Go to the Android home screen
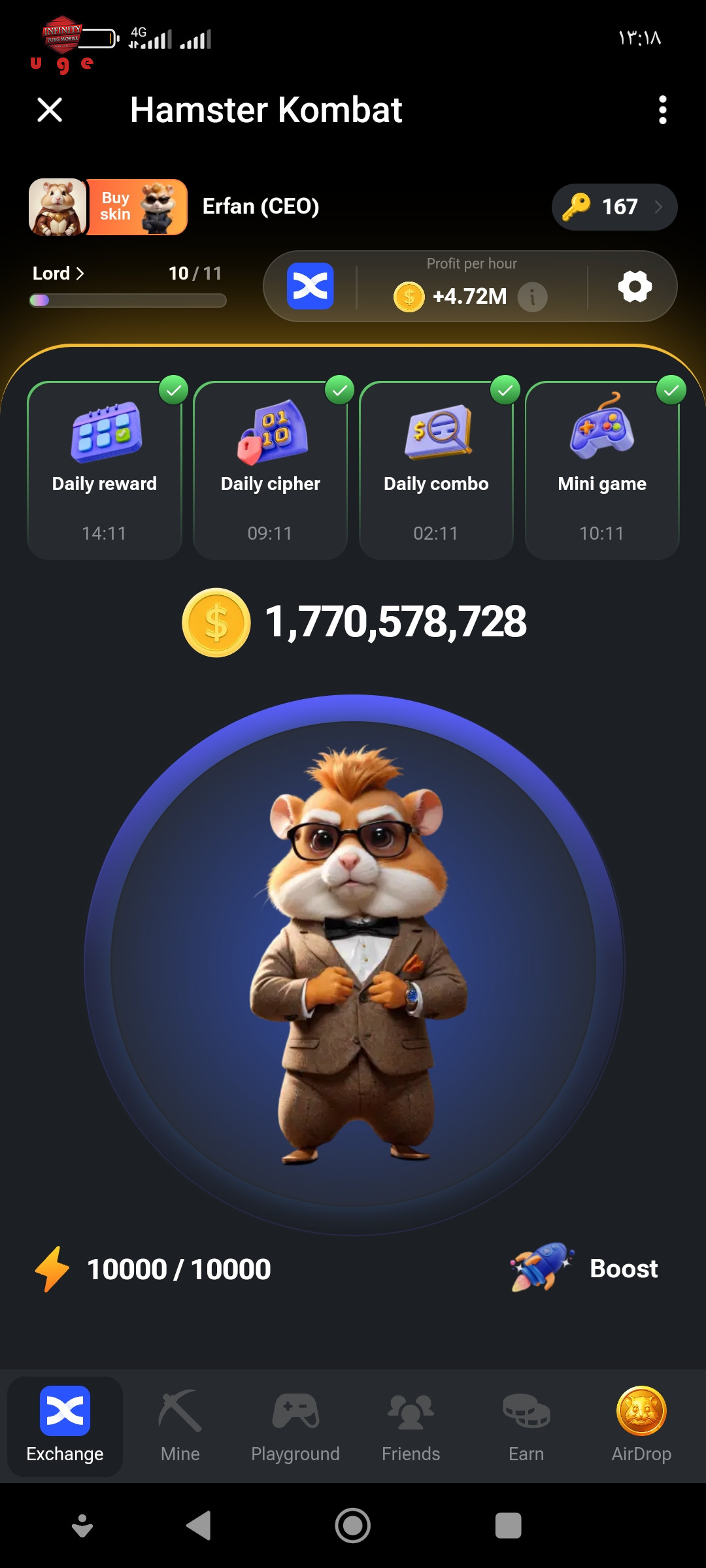 (x=353, y=1526)
